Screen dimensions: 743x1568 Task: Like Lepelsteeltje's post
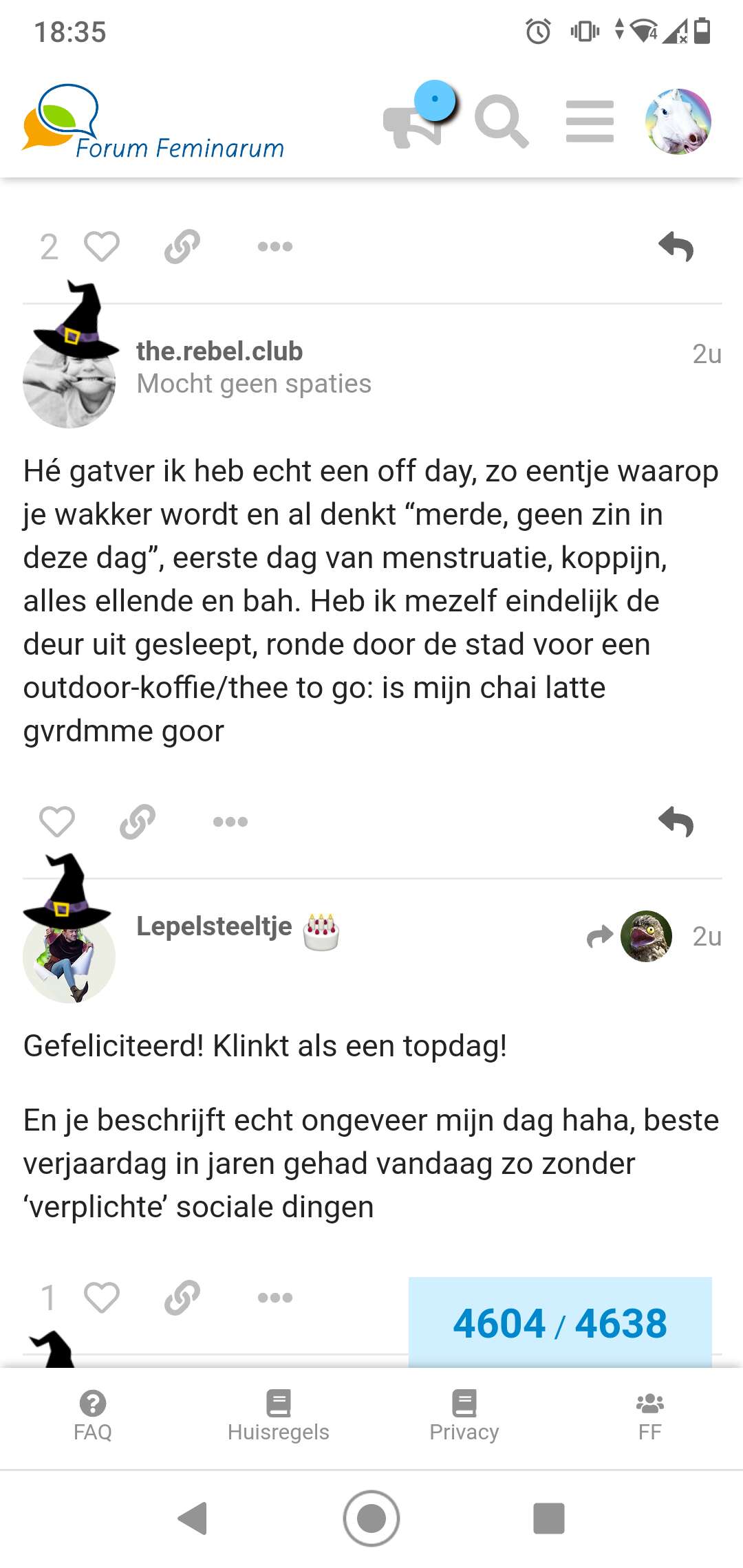[x=102, y=1298]
